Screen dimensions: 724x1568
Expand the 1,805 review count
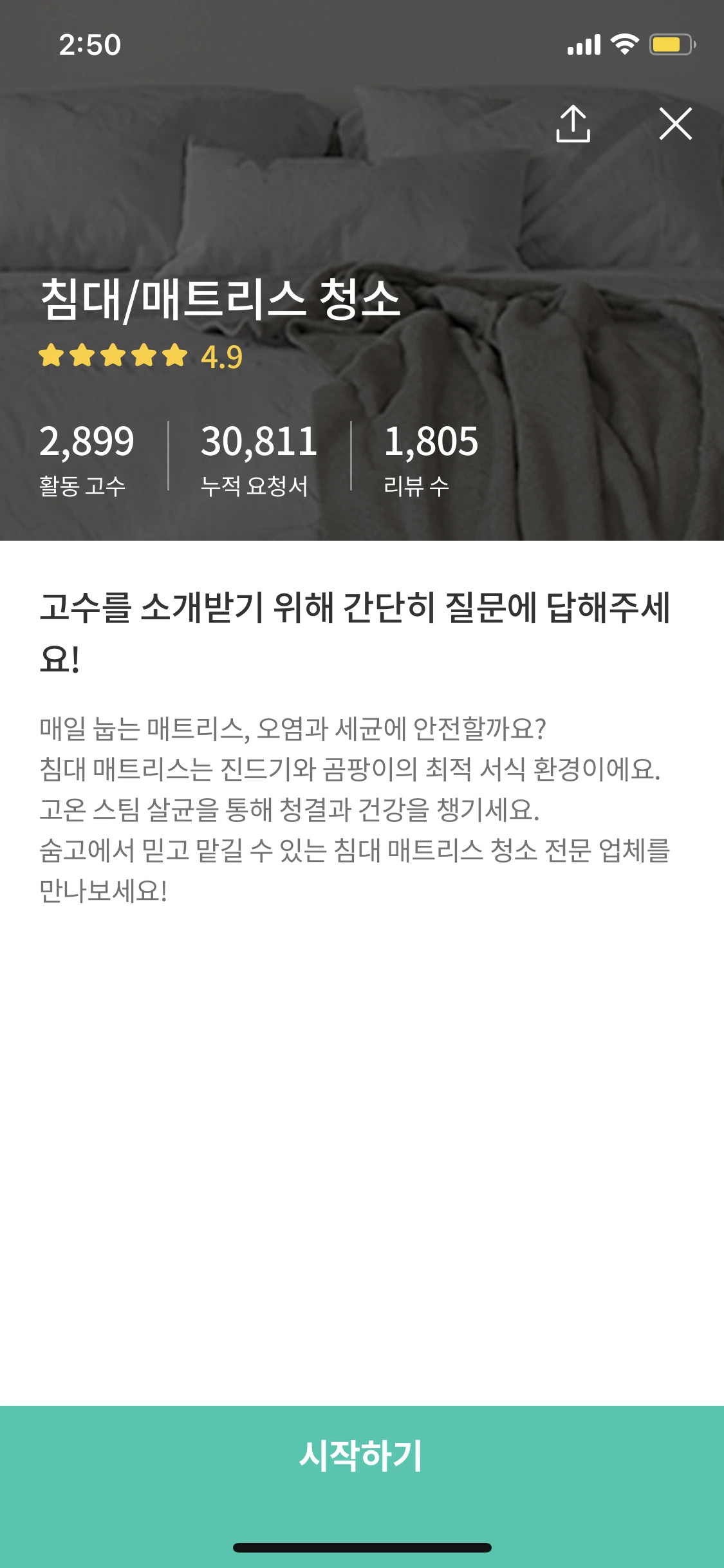[431, 442]
